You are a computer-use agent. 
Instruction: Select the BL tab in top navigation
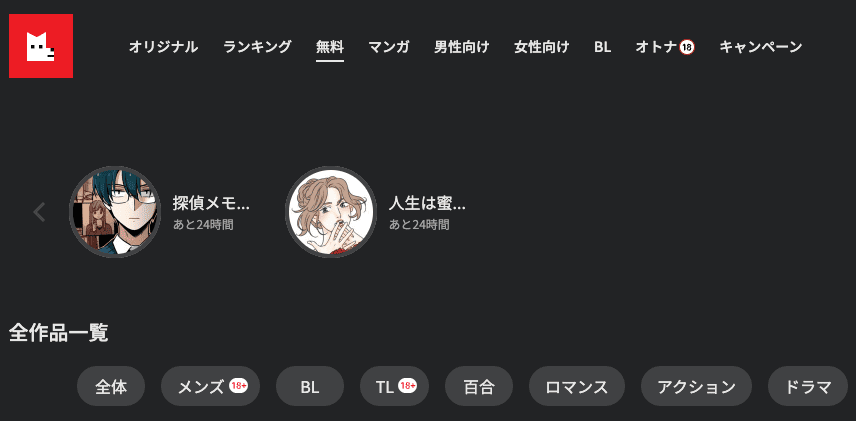click(602, 47)
